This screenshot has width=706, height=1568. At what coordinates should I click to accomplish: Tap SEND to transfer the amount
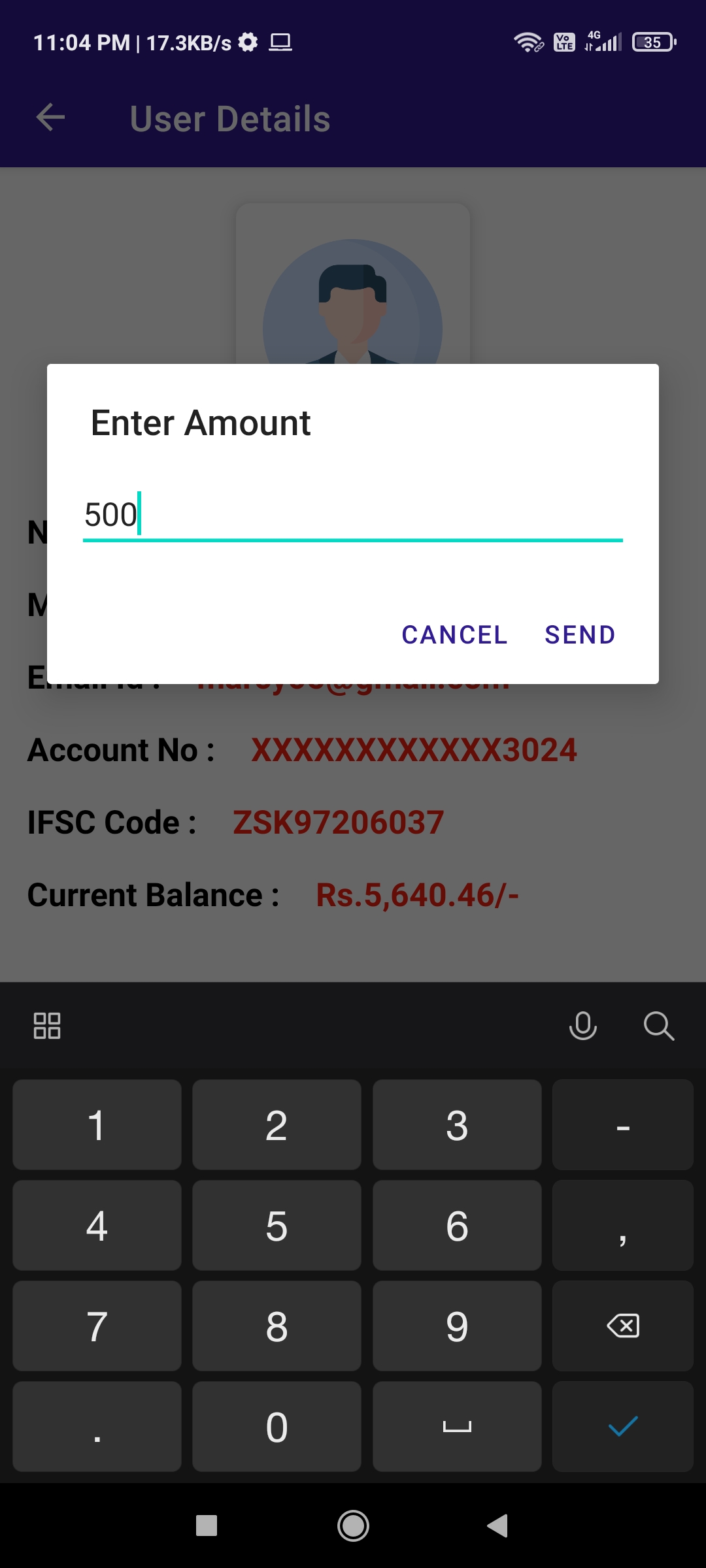pos(579,634)
